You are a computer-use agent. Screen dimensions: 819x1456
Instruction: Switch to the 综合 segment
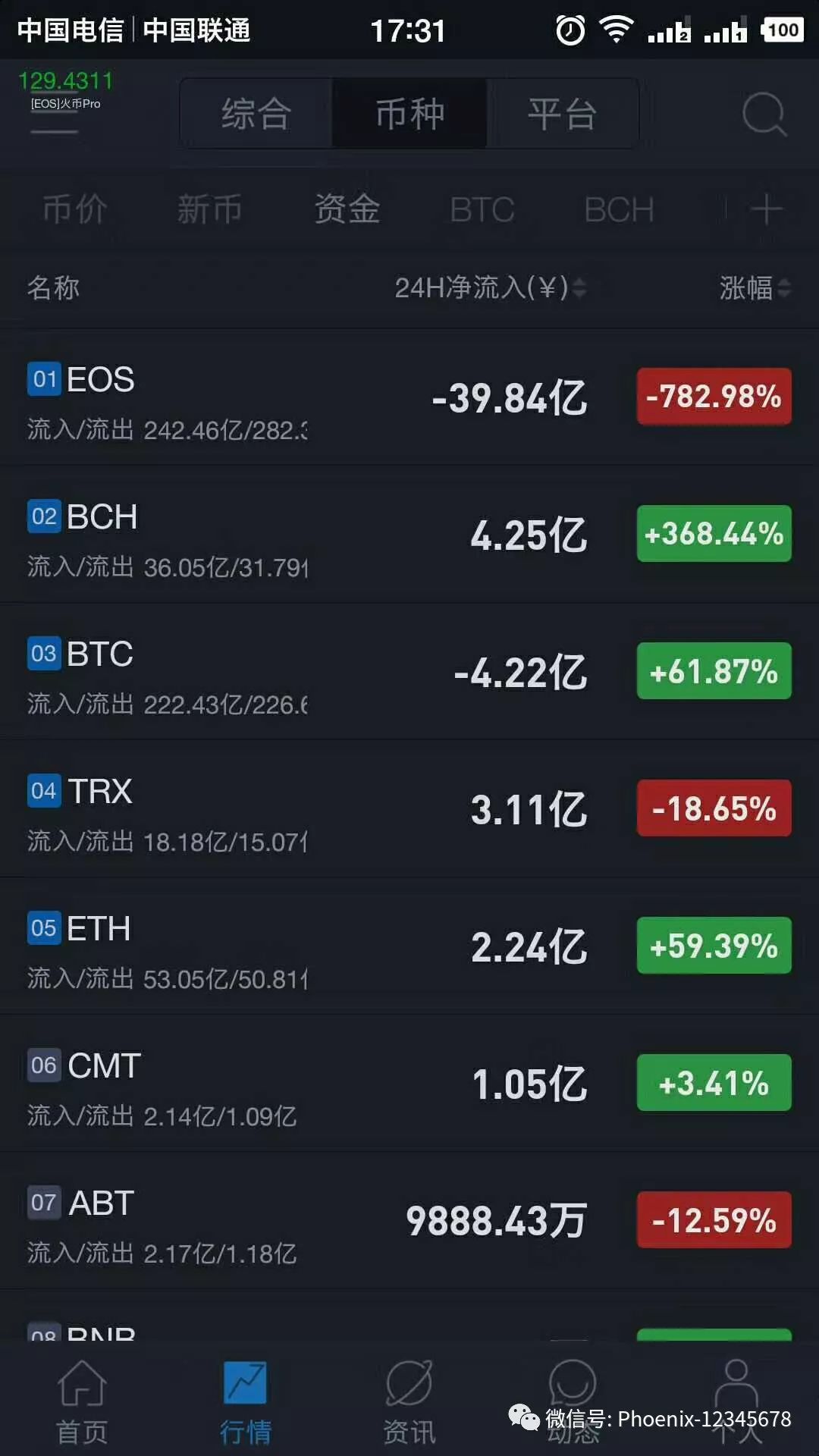pos(256,115)
